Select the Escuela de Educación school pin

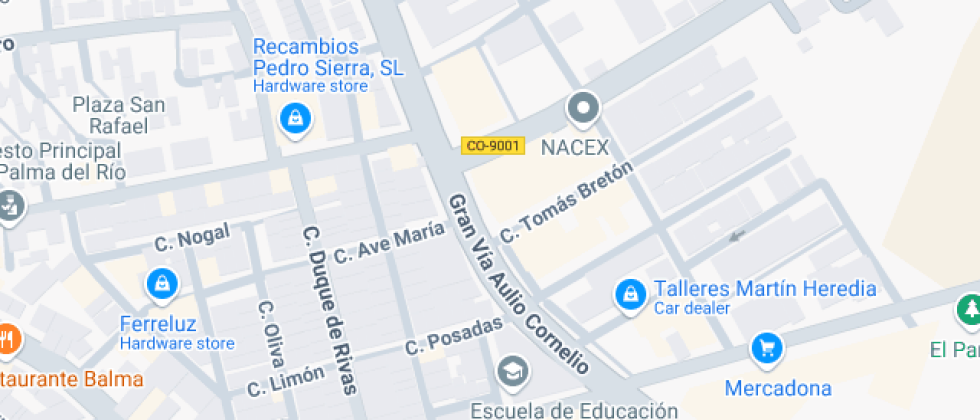pos(514,372)
